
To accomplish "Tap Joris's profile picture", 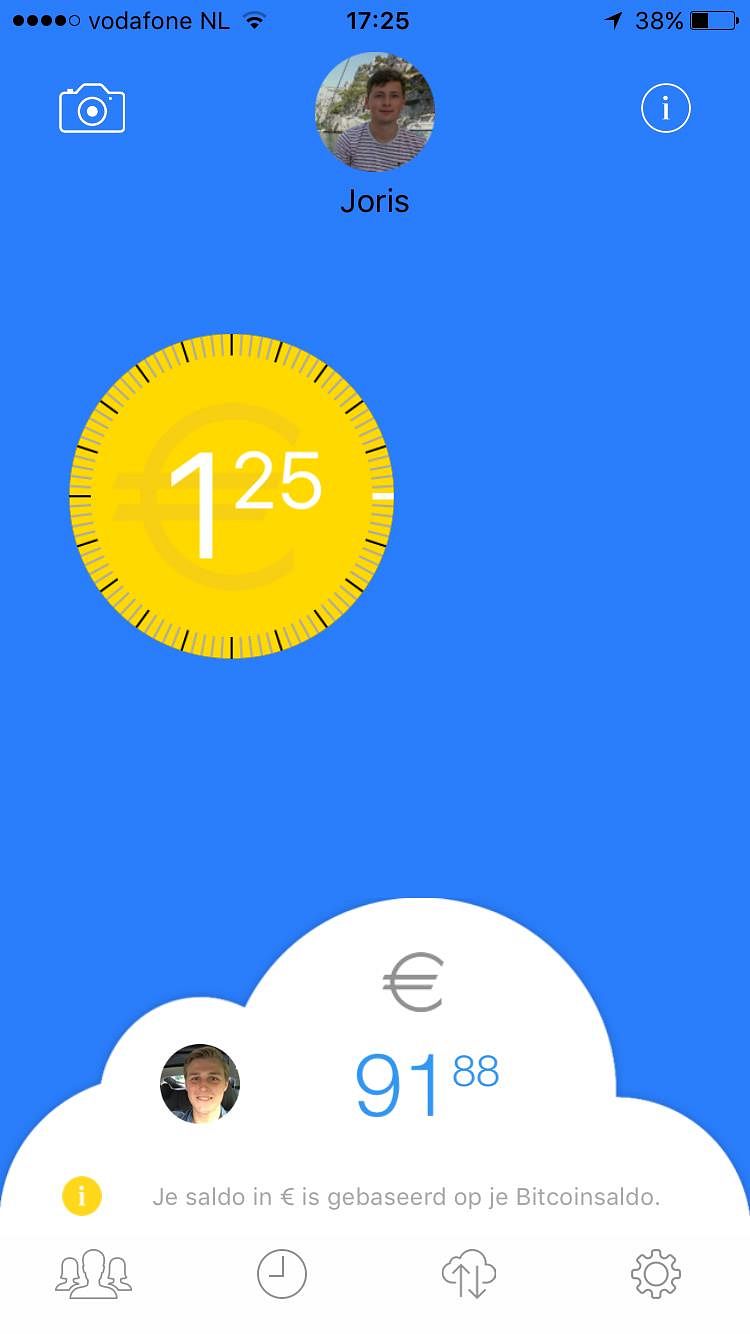I will (x=375, y=112).
